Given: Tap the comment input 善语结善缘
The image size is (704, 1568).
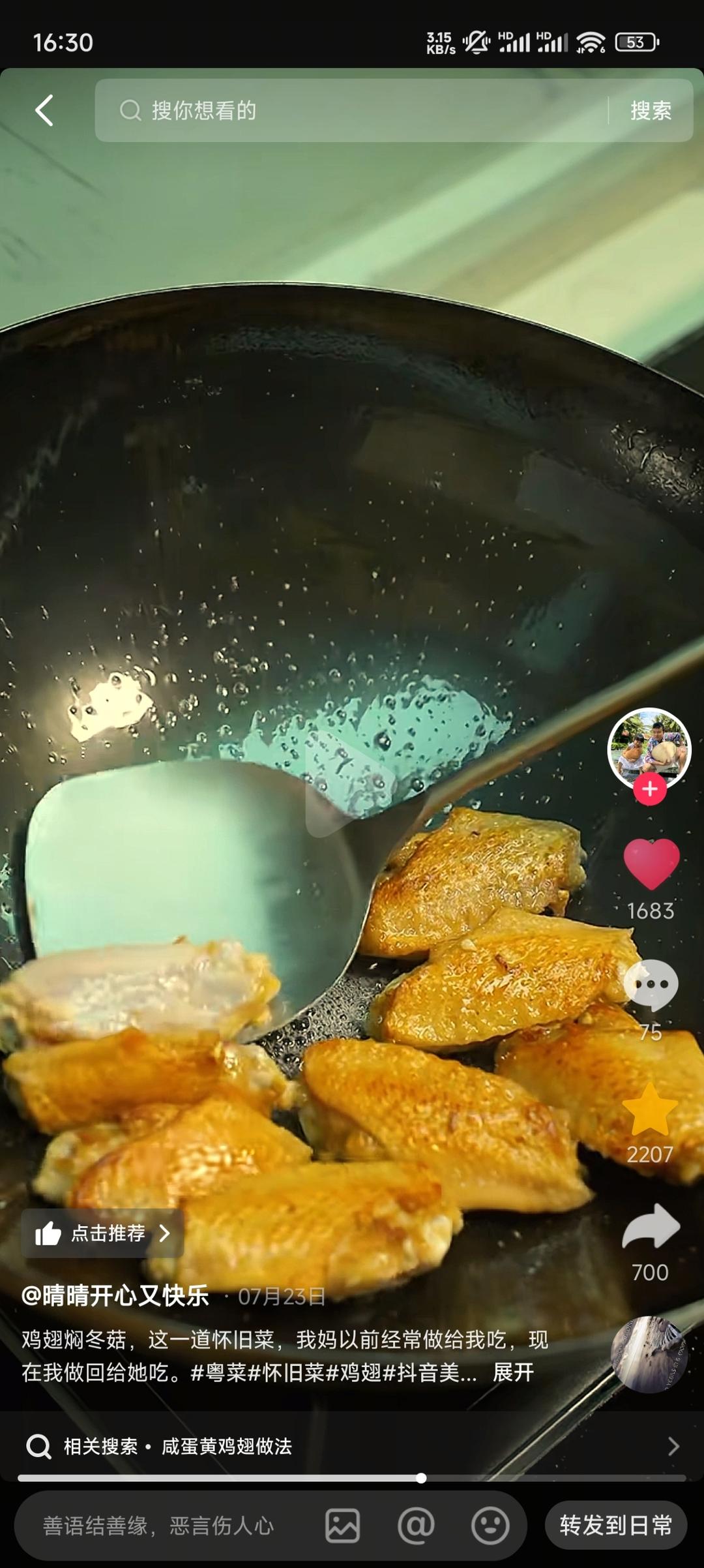Looking at the screenshot, I should (158, 1526).
